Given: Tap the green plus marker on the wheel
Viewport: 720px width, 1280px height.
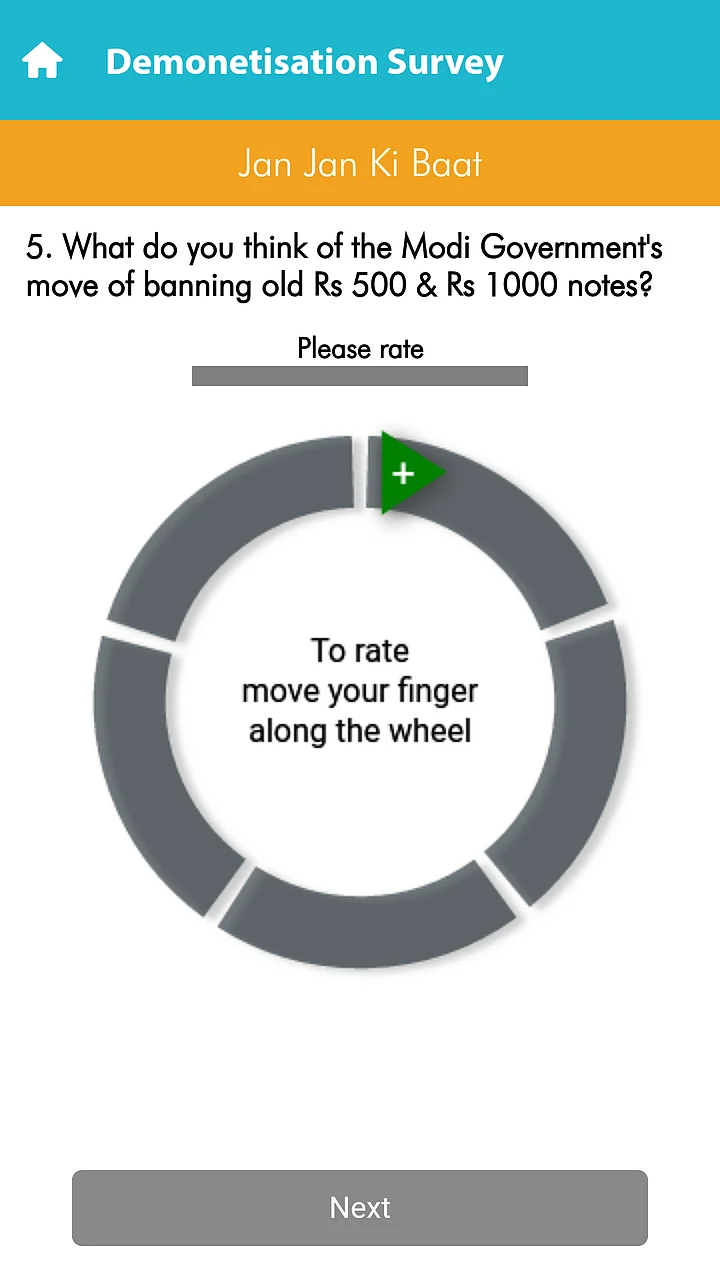Looking at the screenshot, I should (405, 473).
